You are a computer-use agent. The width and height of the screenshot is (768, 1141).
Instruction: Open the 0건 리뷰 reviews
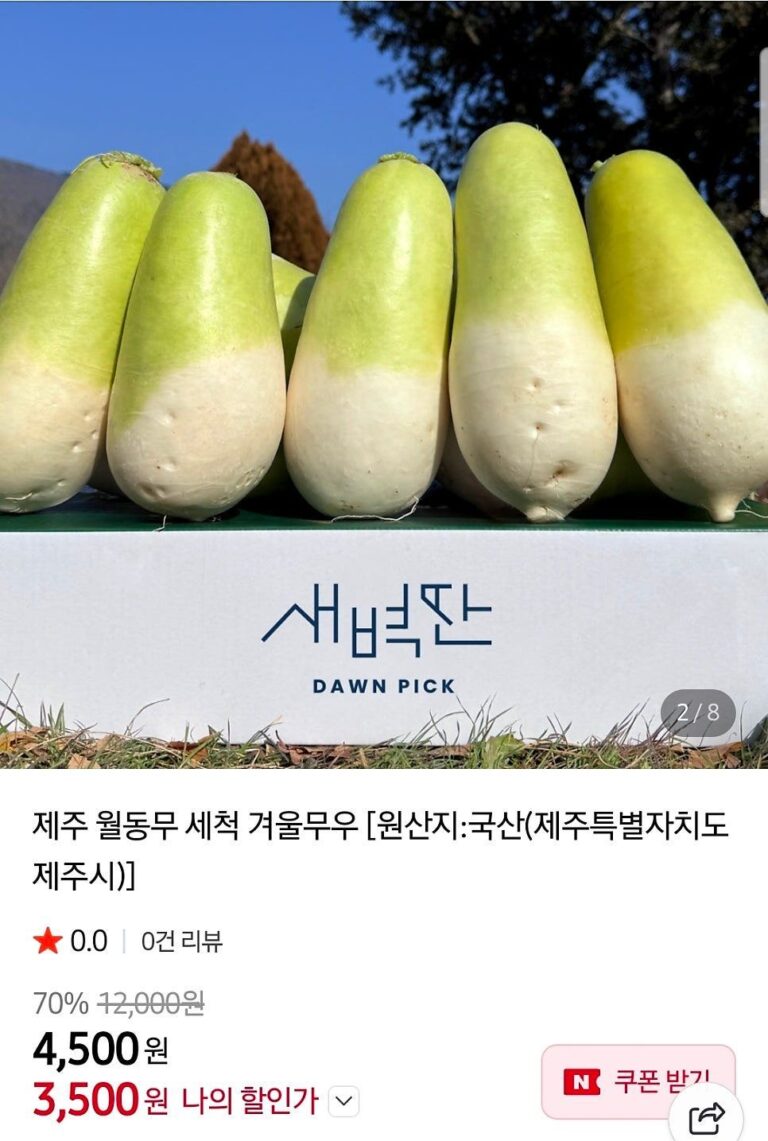(x=182, y=941)
